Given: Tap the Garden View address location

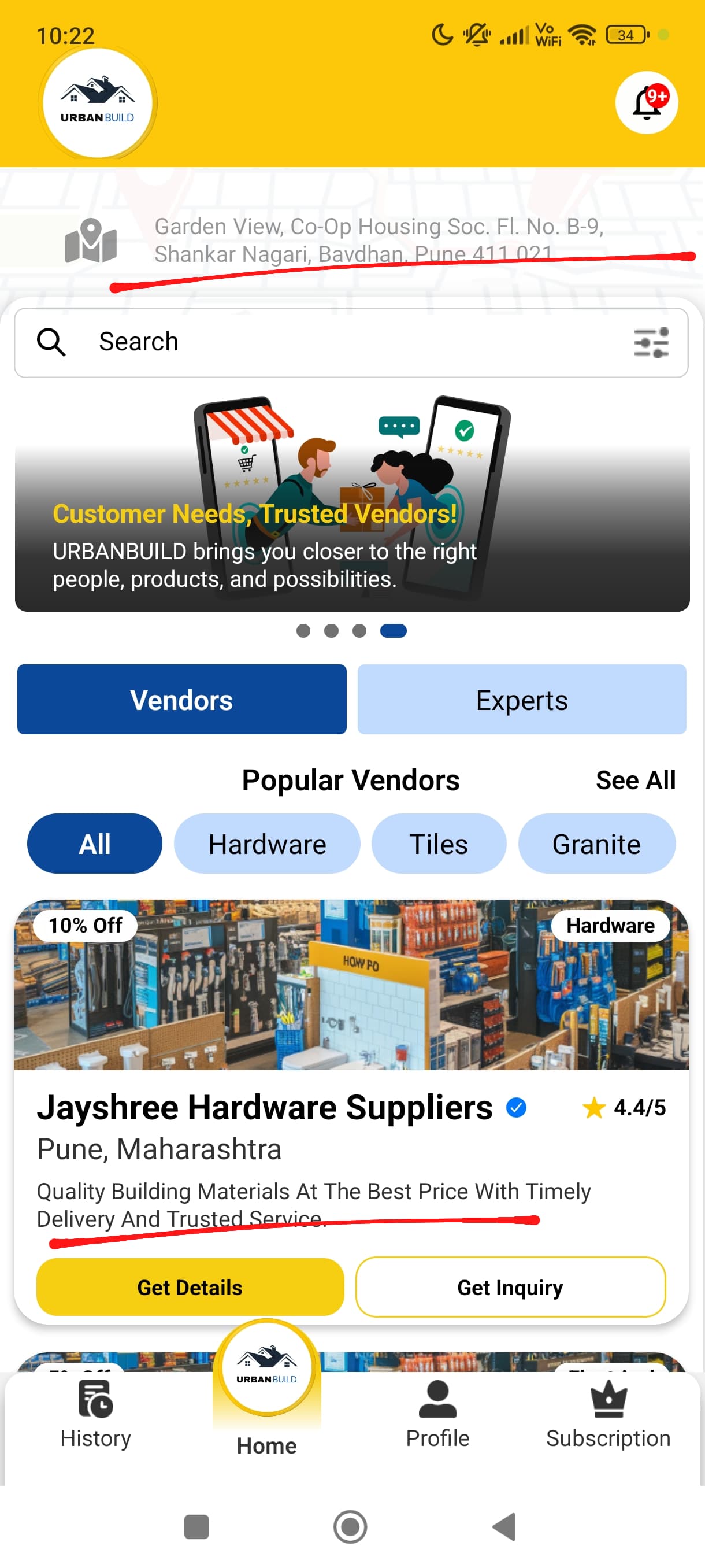Looking at the screenshot, I should [x=378, y=240].
